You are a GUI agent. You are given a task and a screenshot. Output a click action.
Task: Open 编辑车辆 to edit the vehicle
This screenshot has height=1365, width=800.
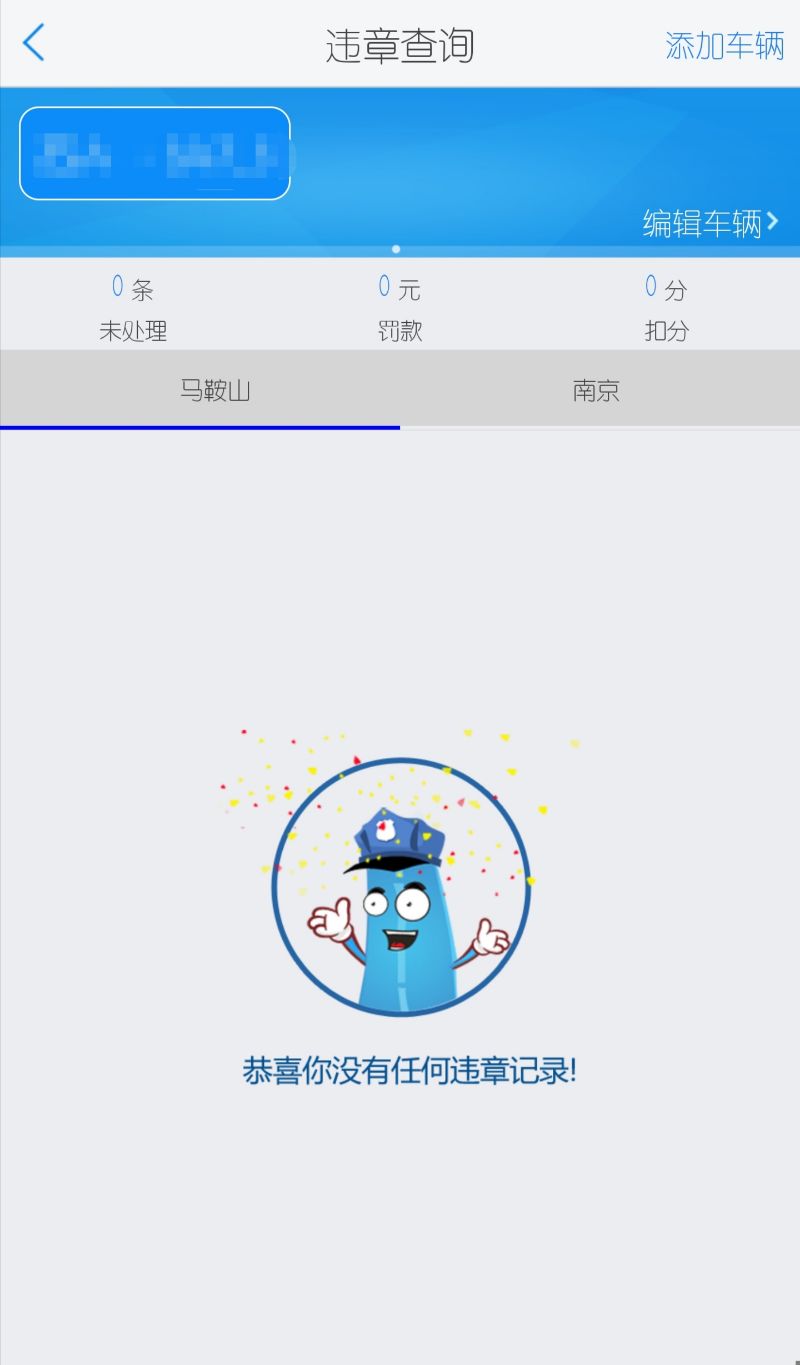[x=711, y=222]
